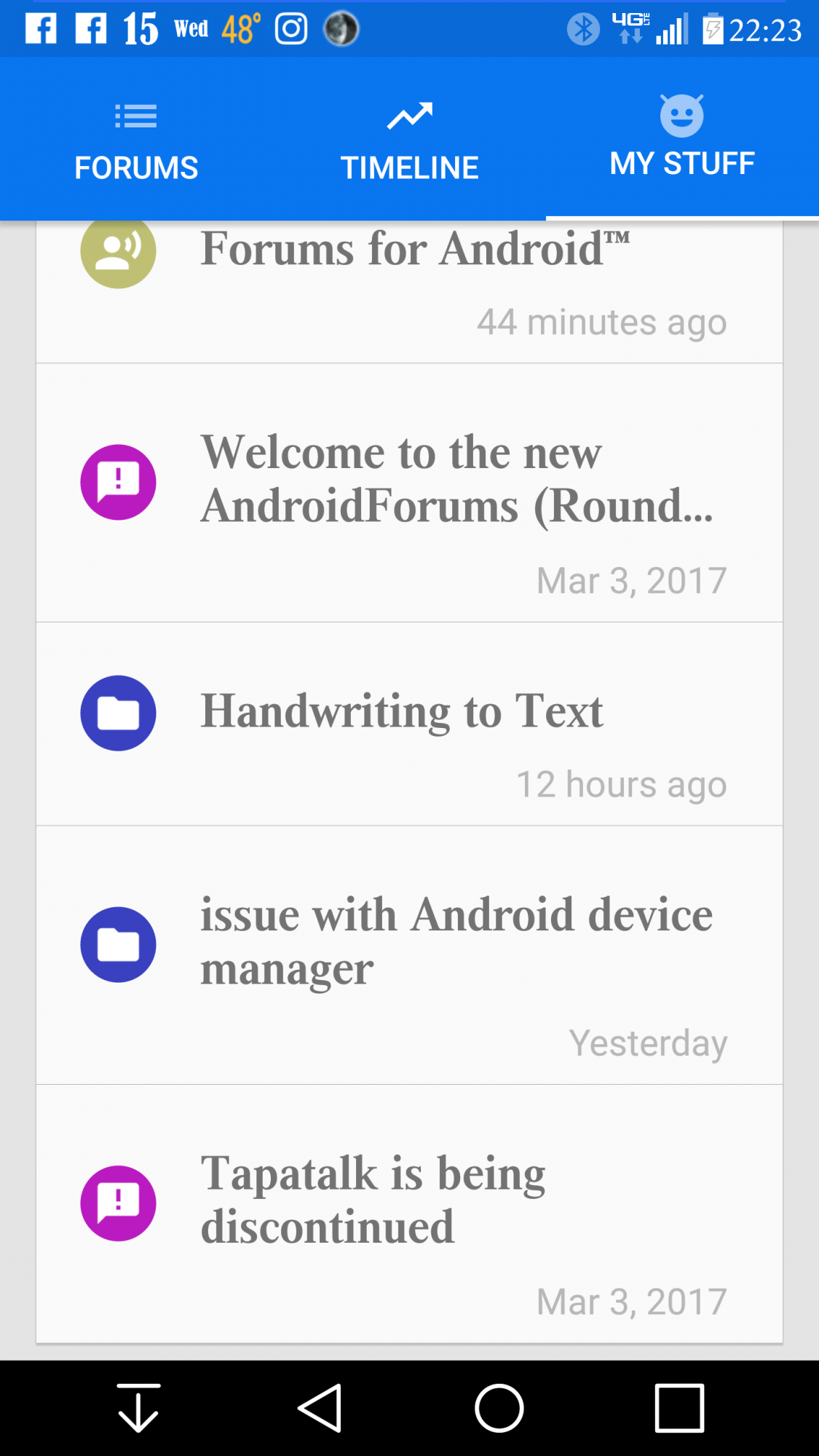Go to the home screen
819x1456 pixels.
tap(499, 1408)
